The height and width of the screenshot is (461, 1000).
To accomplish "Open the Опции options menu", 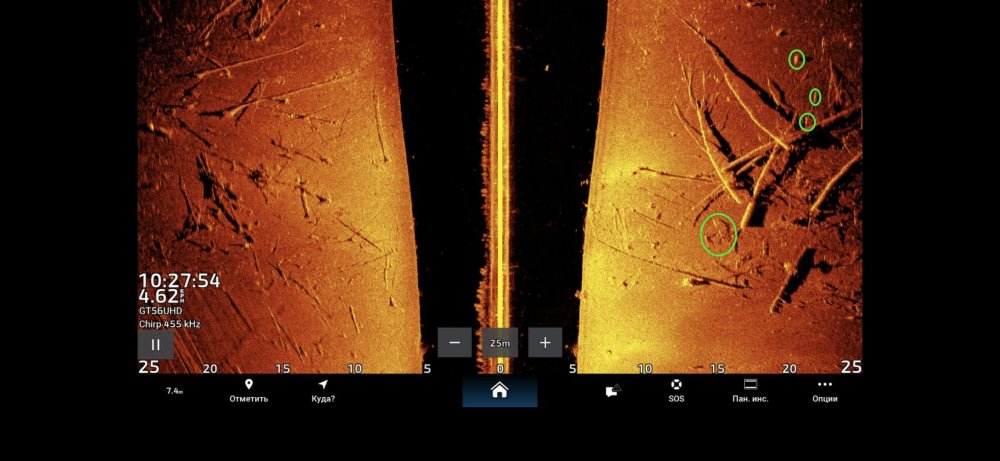I will [824, 390].
